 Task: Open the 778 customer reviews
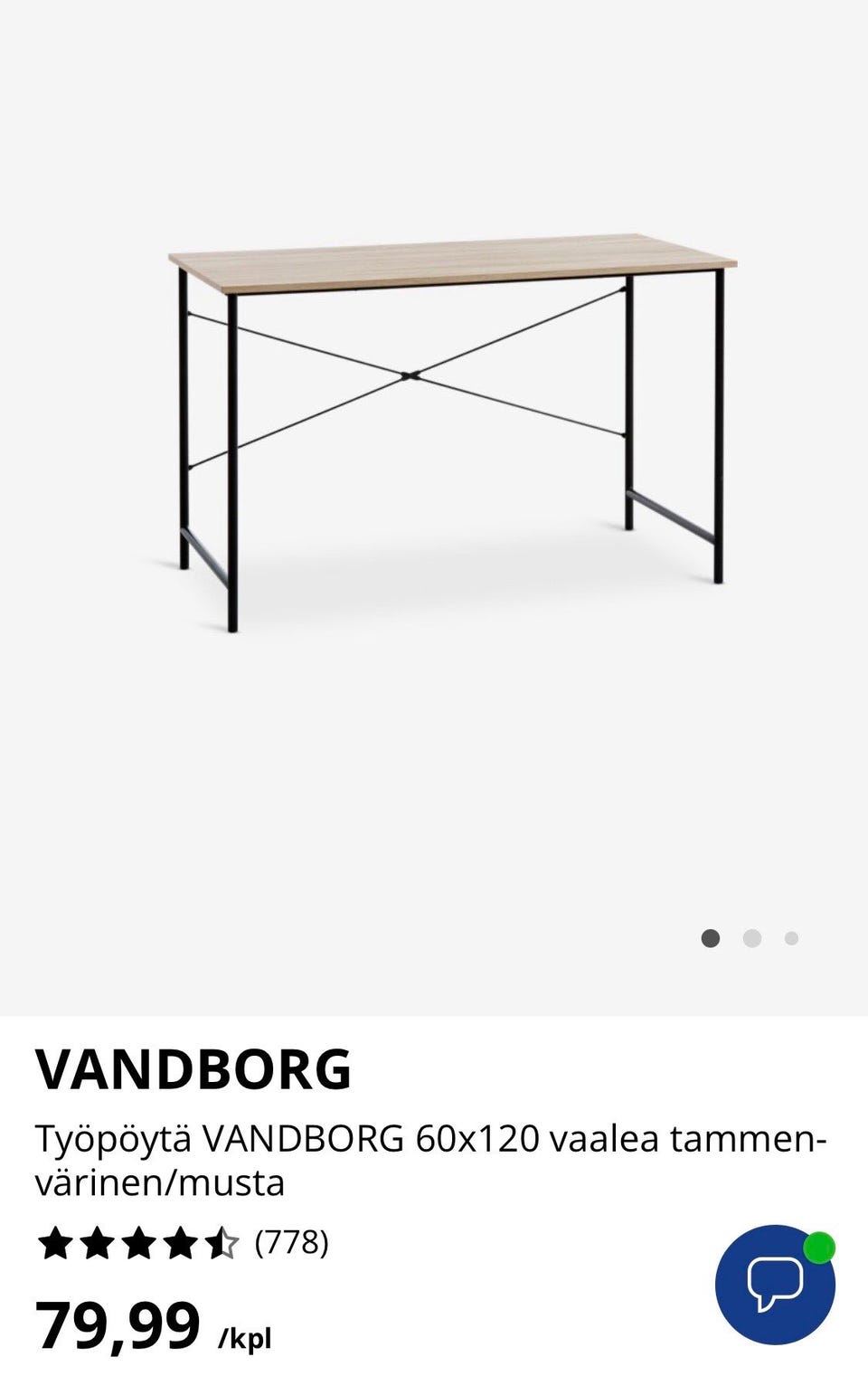291,1243
